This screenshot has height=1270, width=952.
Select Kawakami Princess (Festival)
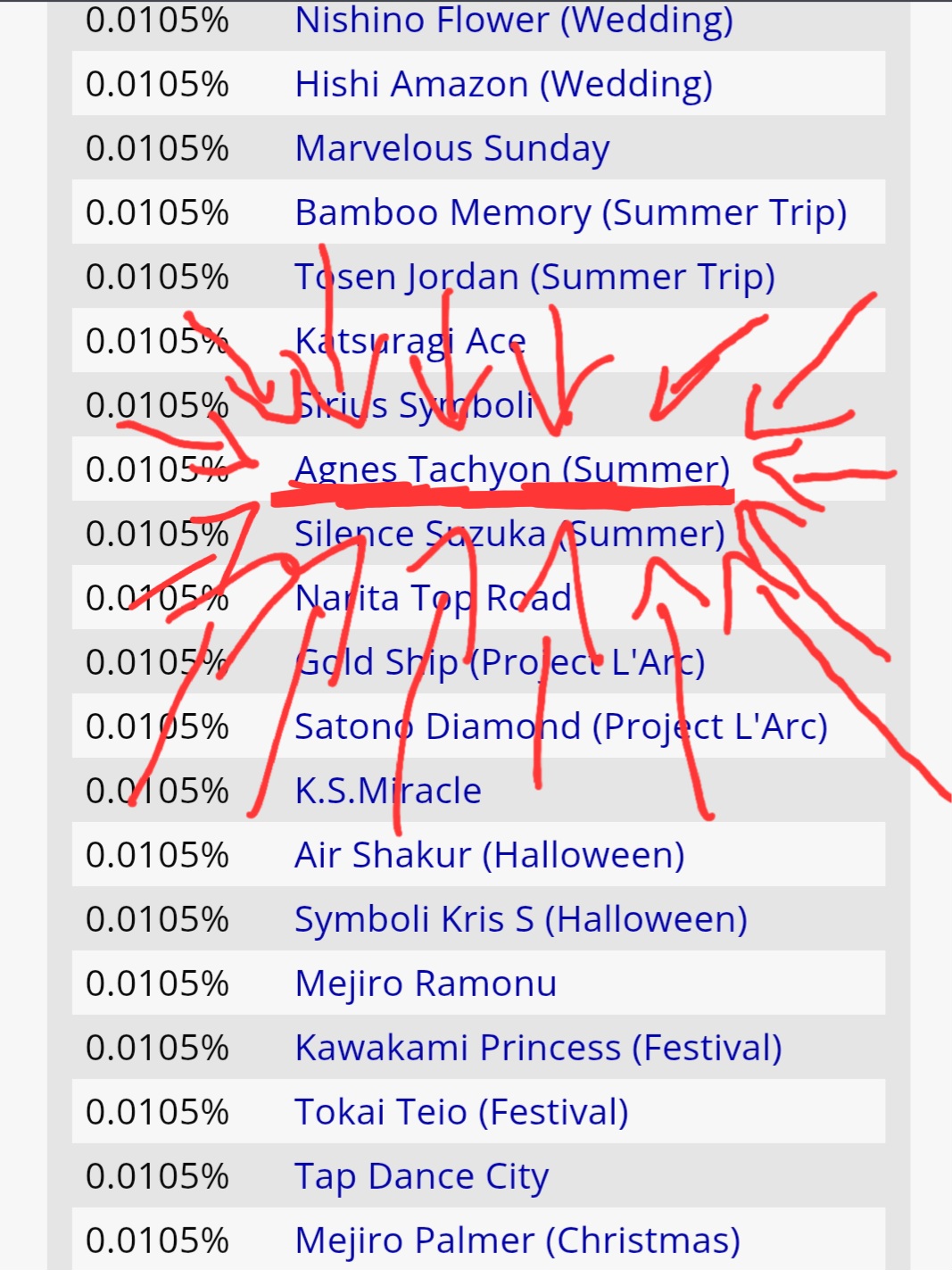tap(538, 1048)
